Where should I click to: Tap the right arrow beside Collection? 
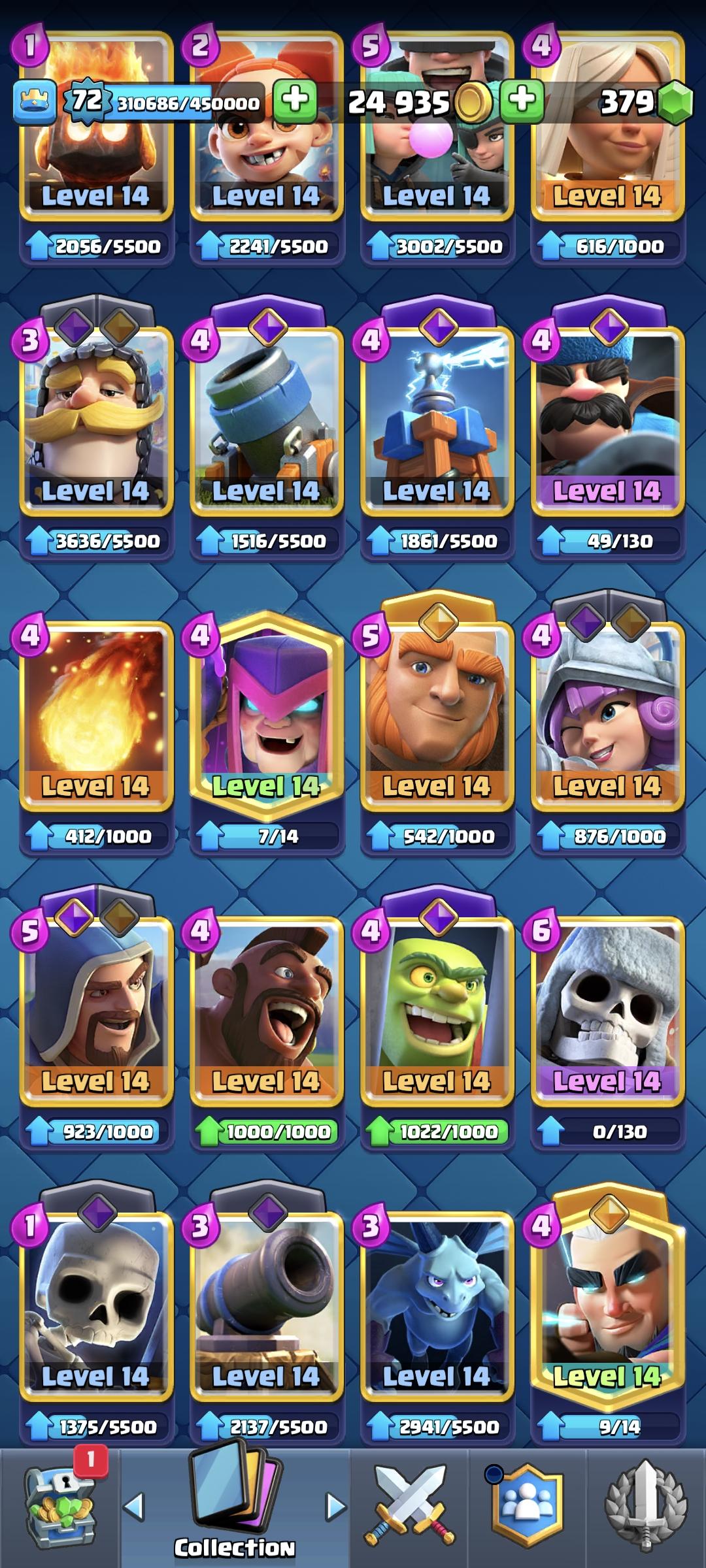pyautogui.click(x=336, y=1507)
